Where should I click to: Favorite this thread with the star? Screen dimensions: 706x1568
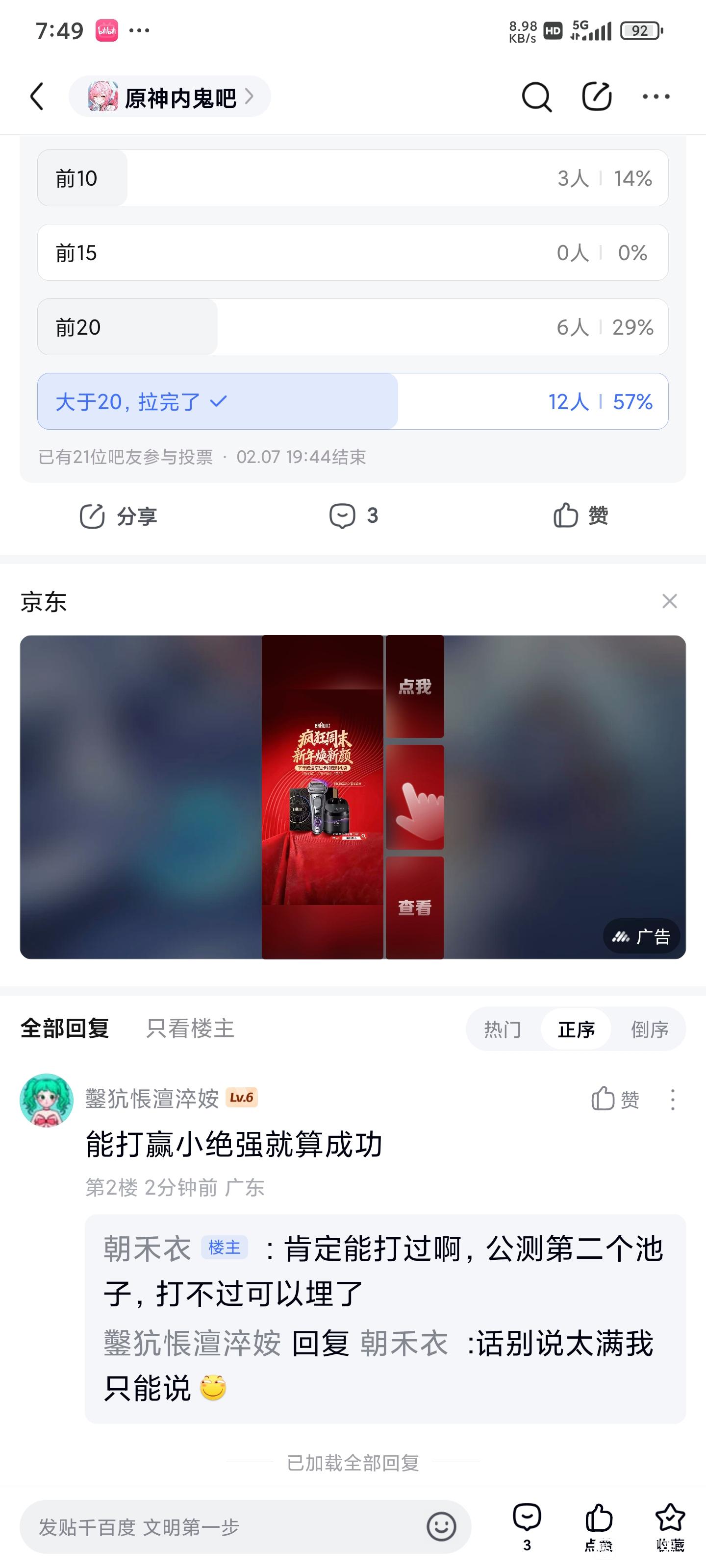670,1525
